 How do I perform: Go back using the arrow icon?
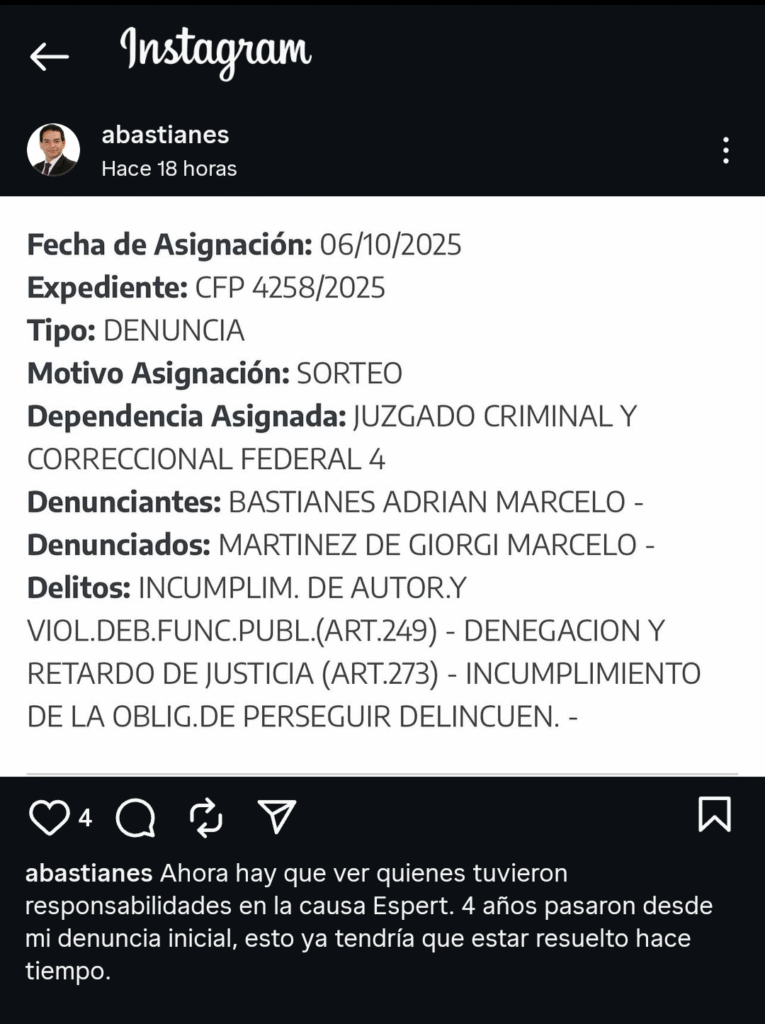coord(48,57)
